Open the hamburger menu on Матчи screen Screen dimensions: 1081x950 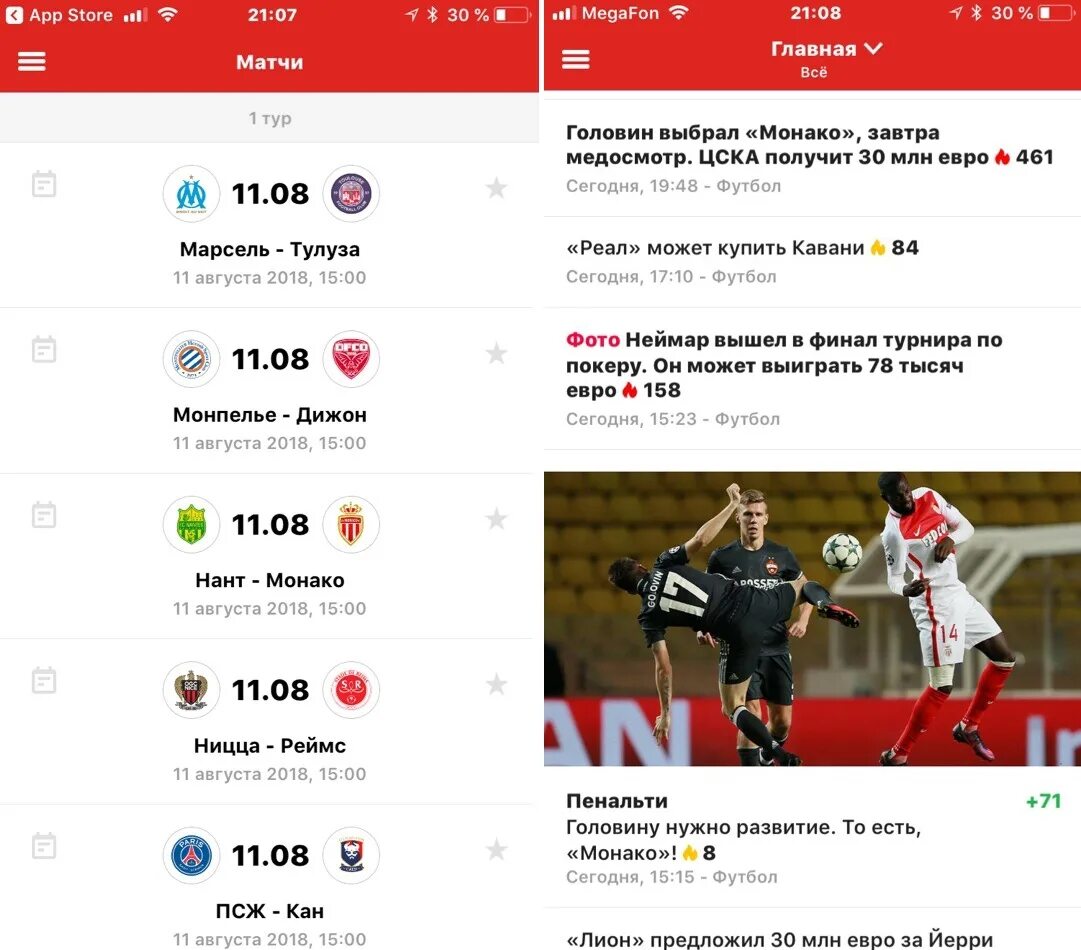tap(32, 62)
